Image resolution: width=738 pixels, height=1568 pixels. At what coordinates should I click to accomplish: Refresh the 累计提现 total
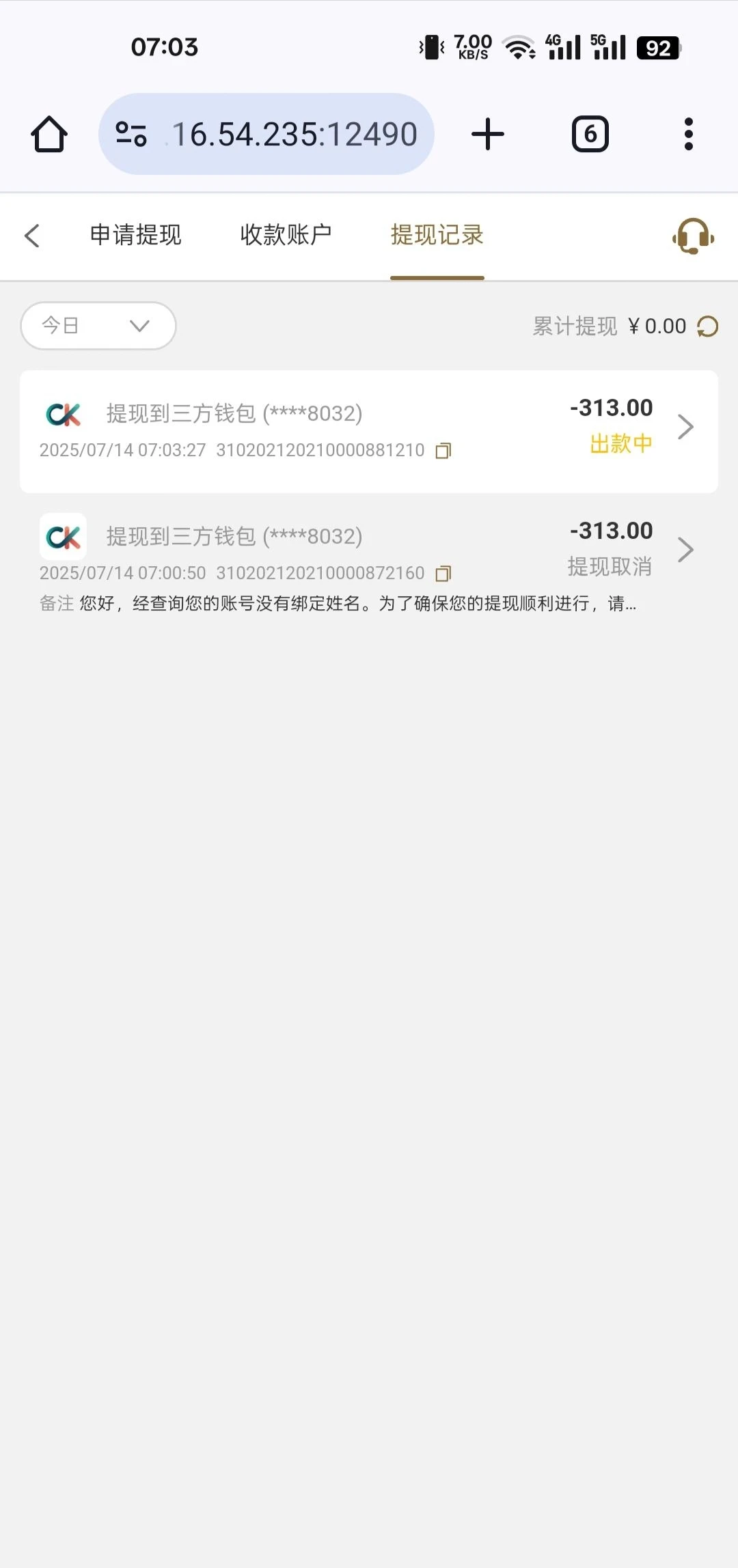708,326
